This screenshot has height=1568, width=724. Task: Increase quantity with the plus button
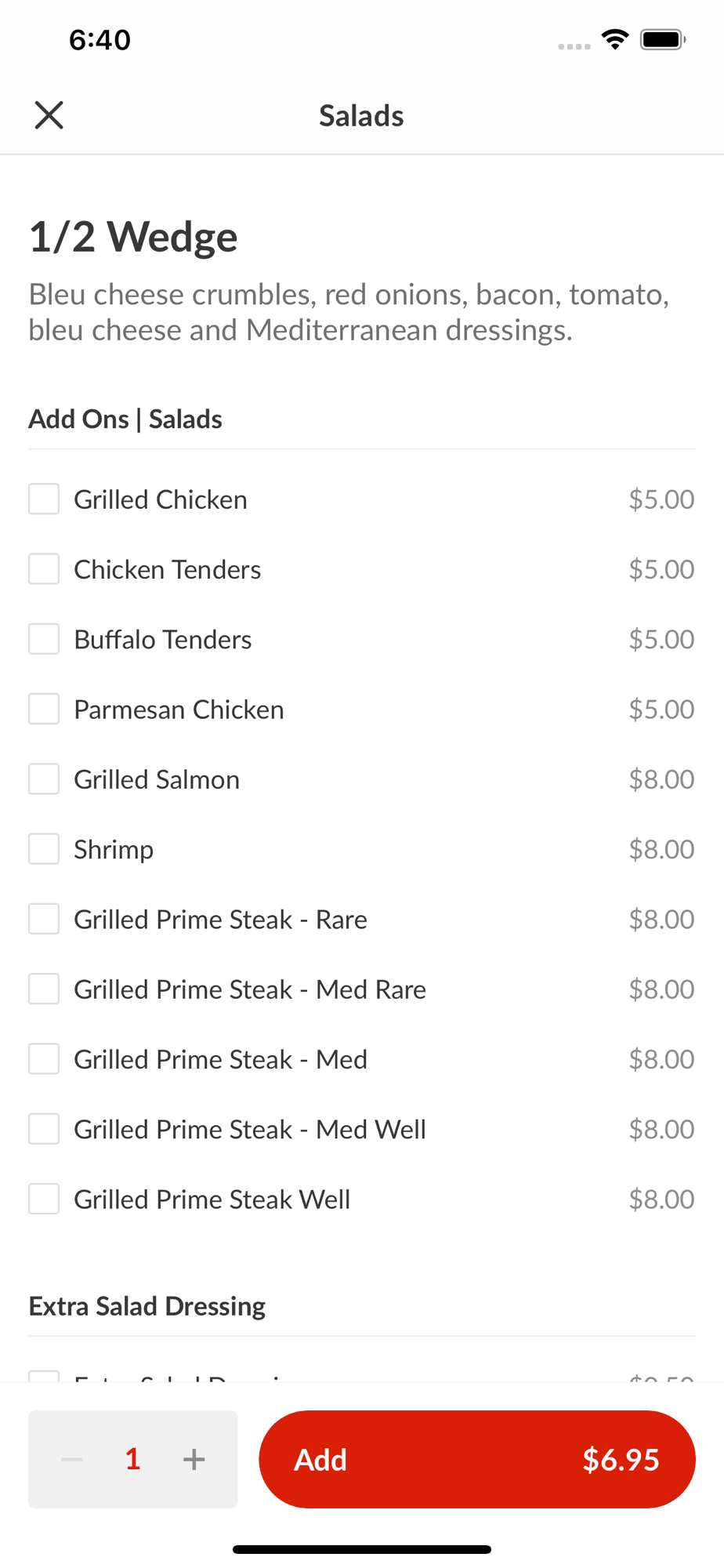point(194,1459)
